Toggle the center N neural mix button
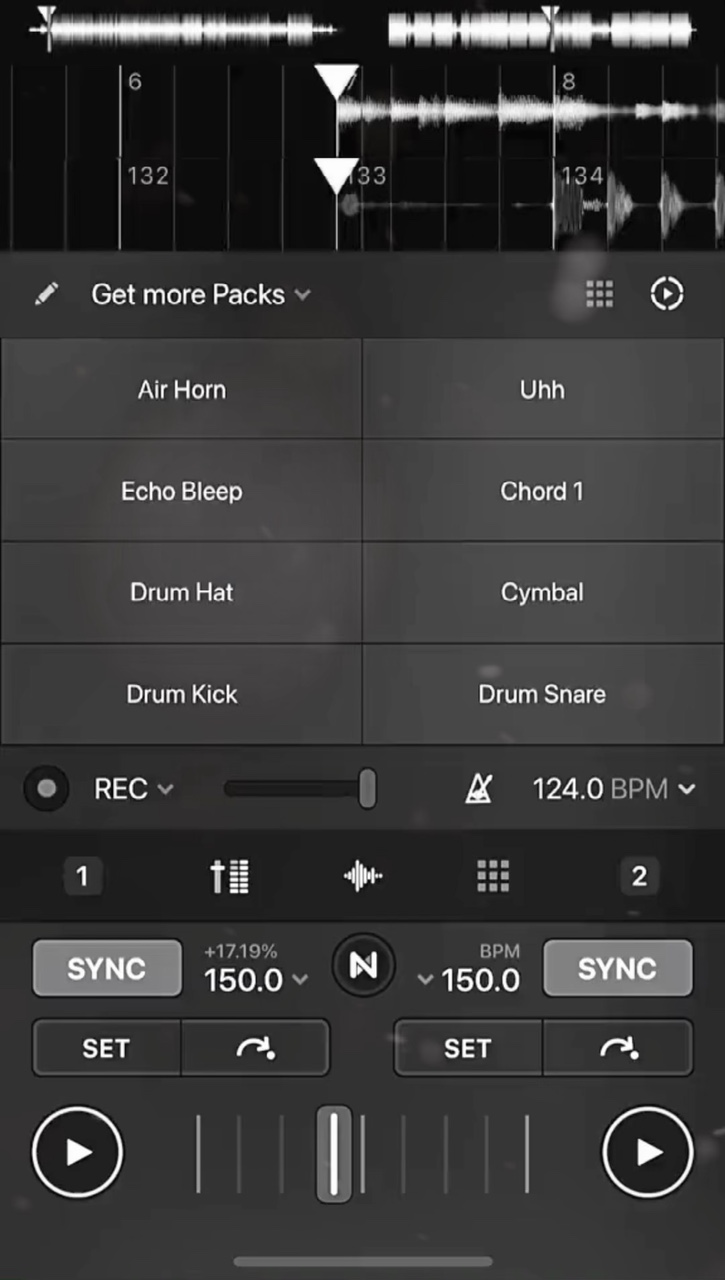The height and width of the screenshot is (1280, 725). [x=363, y=967]
